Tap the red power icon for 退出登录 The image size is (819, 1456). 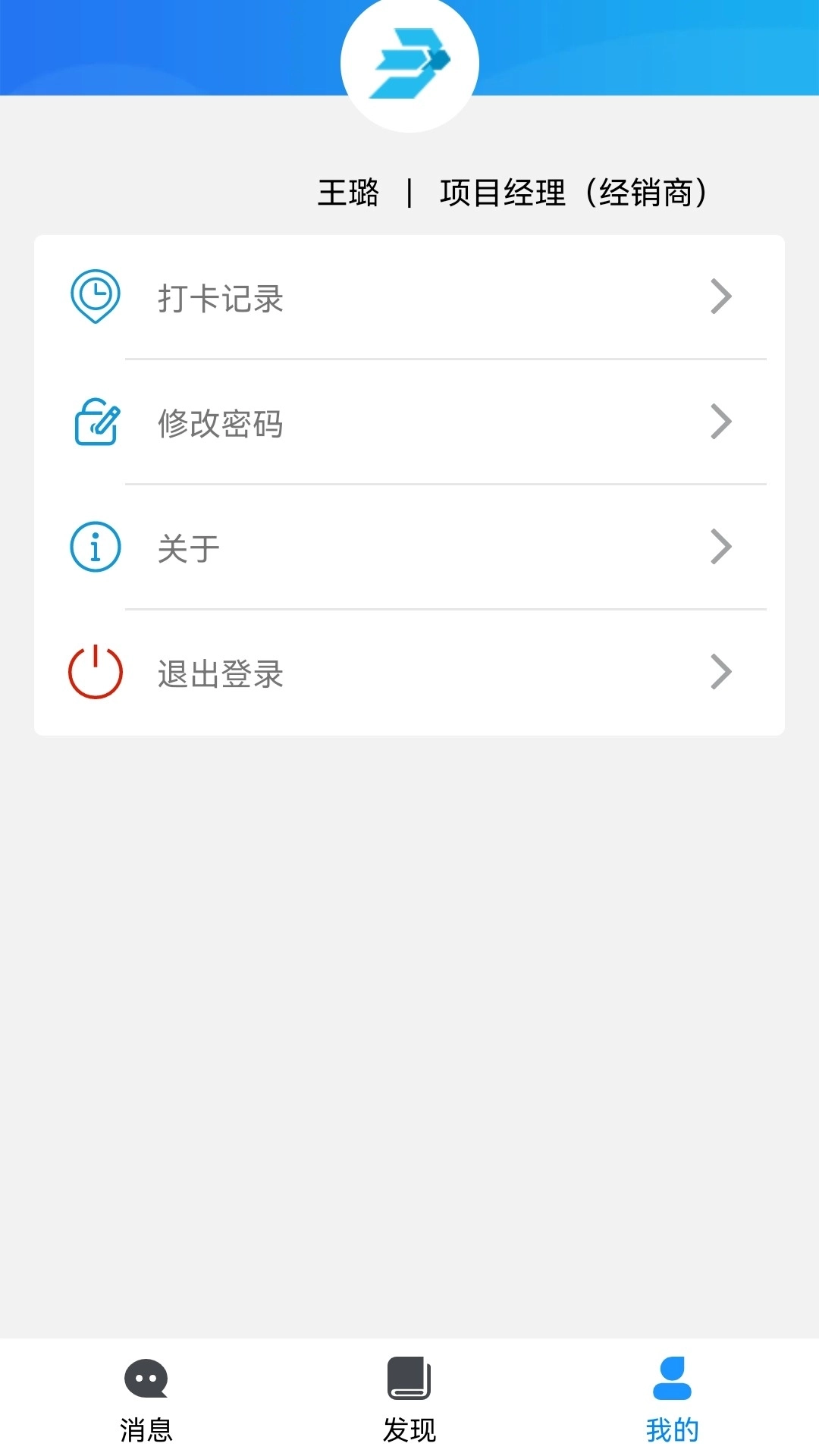click(x=93, y=672)
